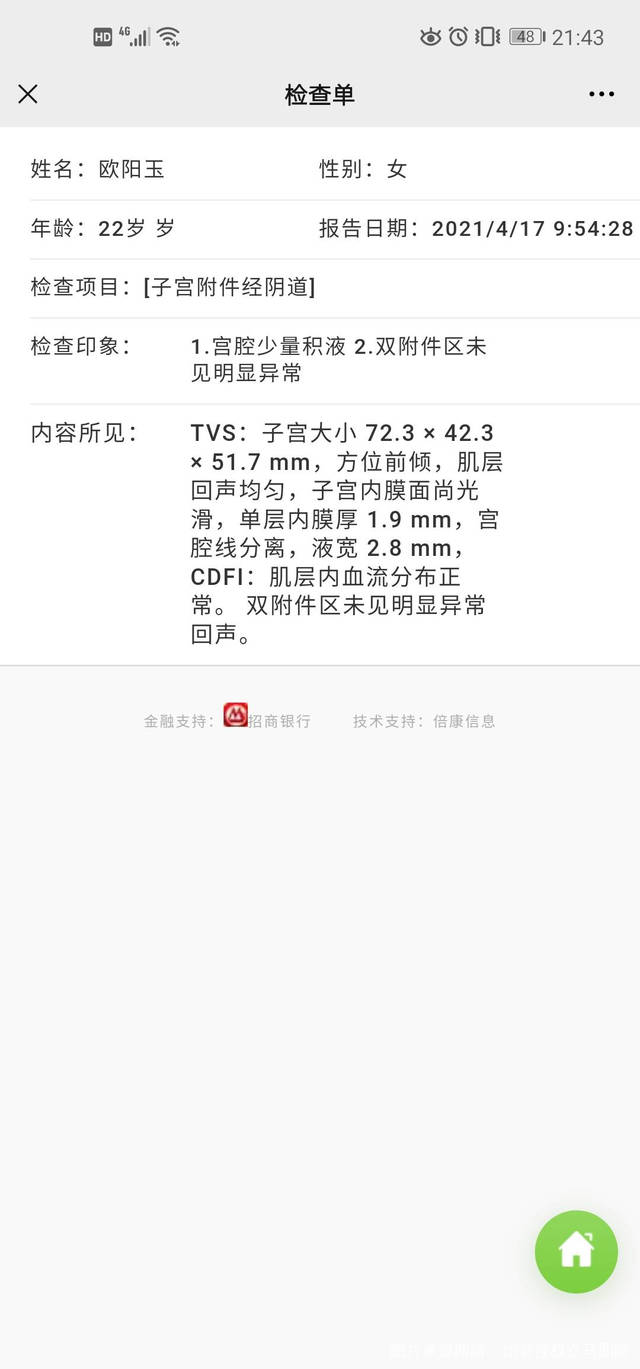Tap the green floating home button
The width and height of the screenshot is (640, 1369).
tap(576, 1251)
